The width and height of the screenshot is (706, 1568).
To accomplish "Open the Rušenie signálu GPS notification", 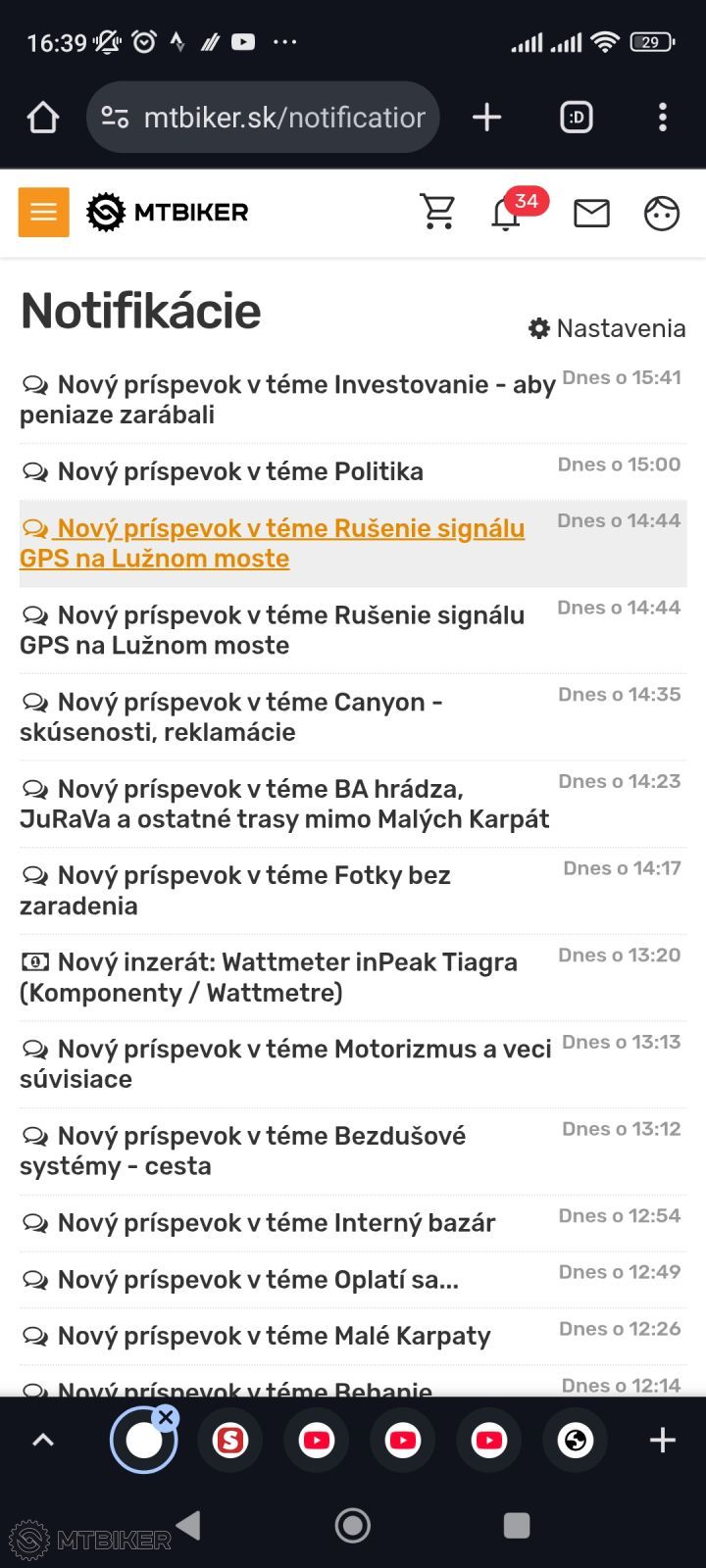I will click(x=272, y=542).
